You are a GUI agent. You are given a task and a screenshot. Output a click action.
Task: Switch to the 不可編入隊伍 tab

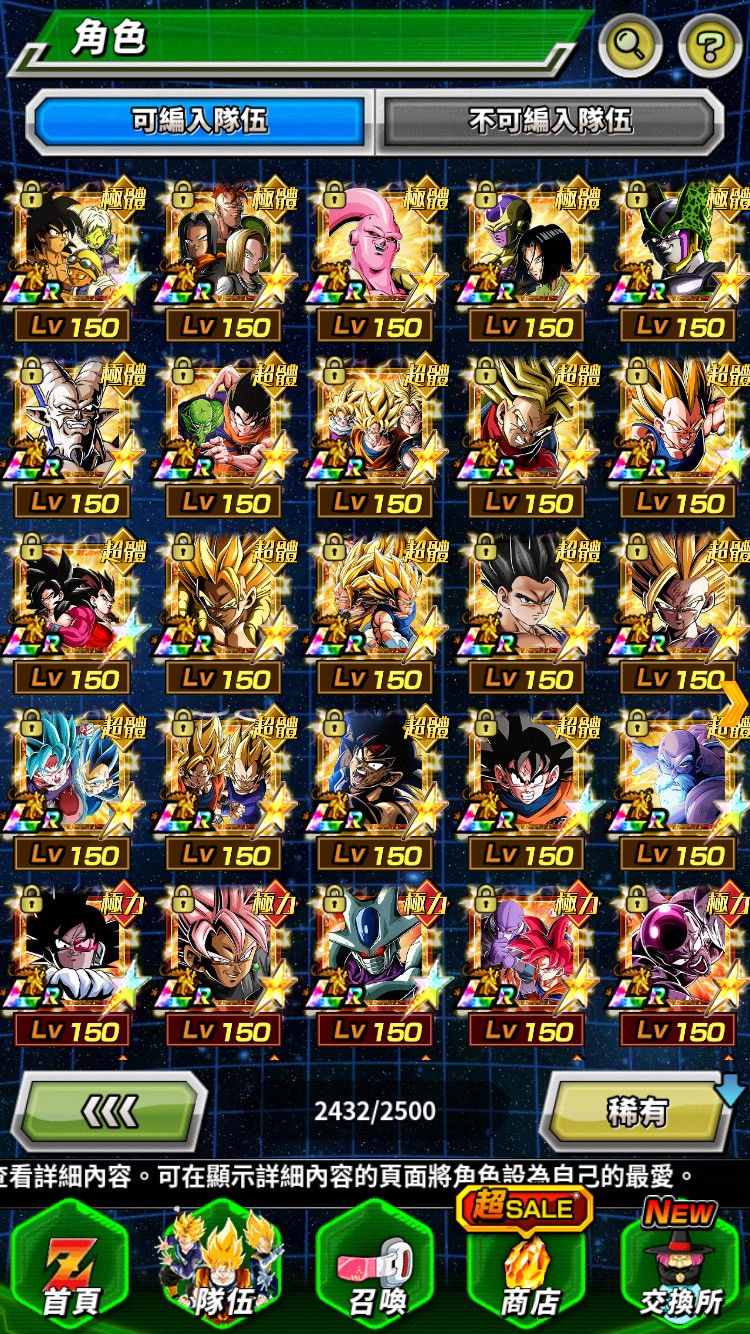click(550, 122)
